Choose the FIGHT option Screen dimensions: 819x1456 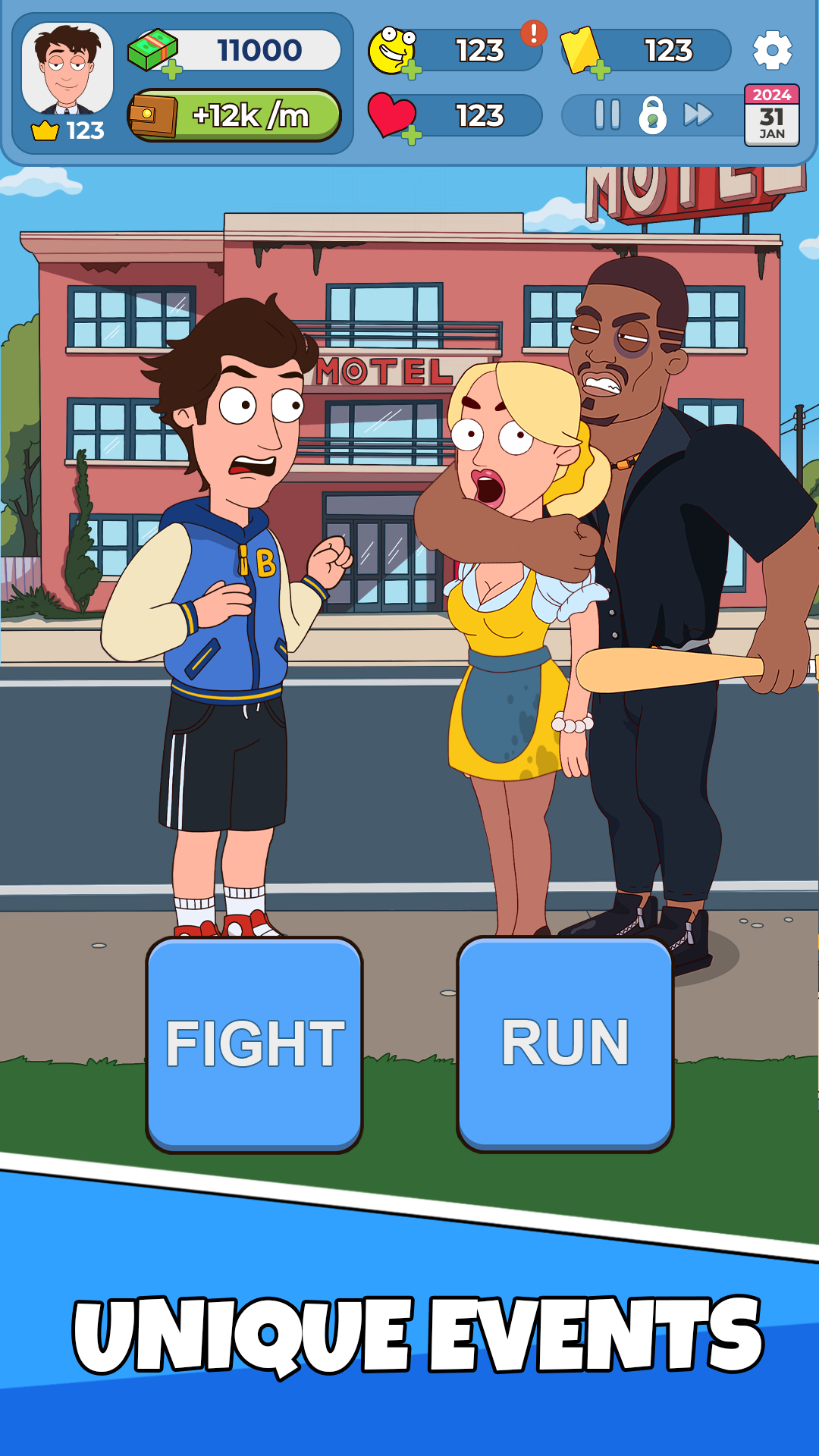click(x=254, y=1044)
